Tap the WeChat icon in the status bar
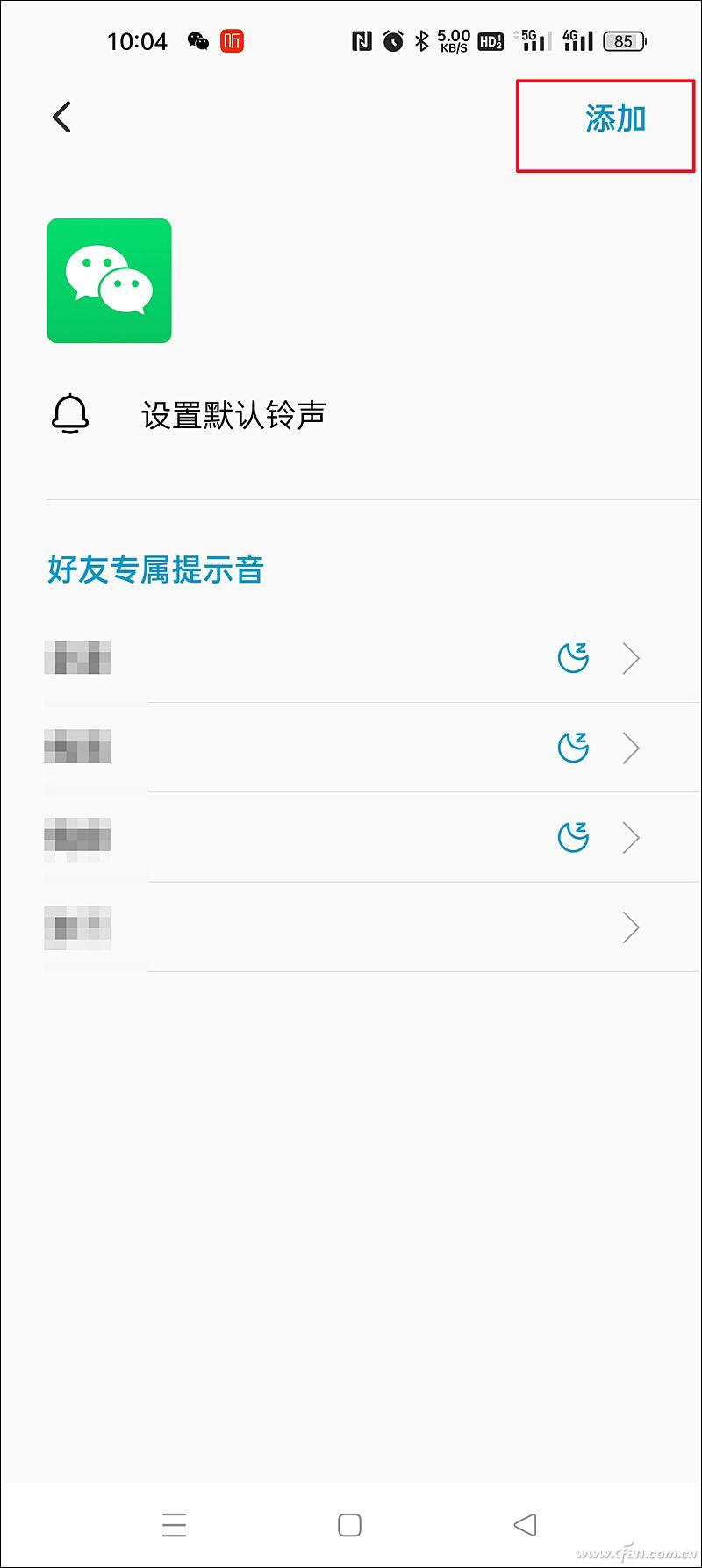The width and height of the screenshot is (702, 1568). [x=198, y=40]
